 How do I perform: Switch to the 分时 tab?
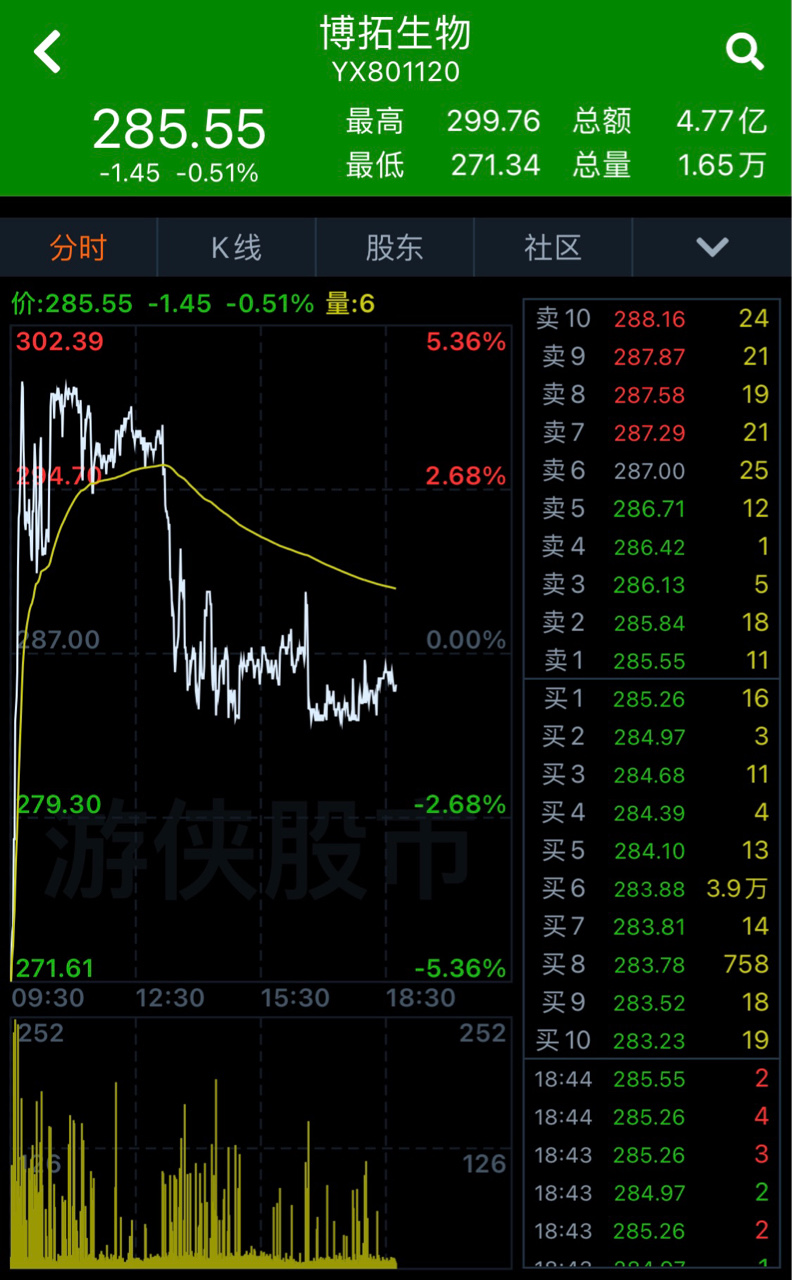(x=78, y=247)
